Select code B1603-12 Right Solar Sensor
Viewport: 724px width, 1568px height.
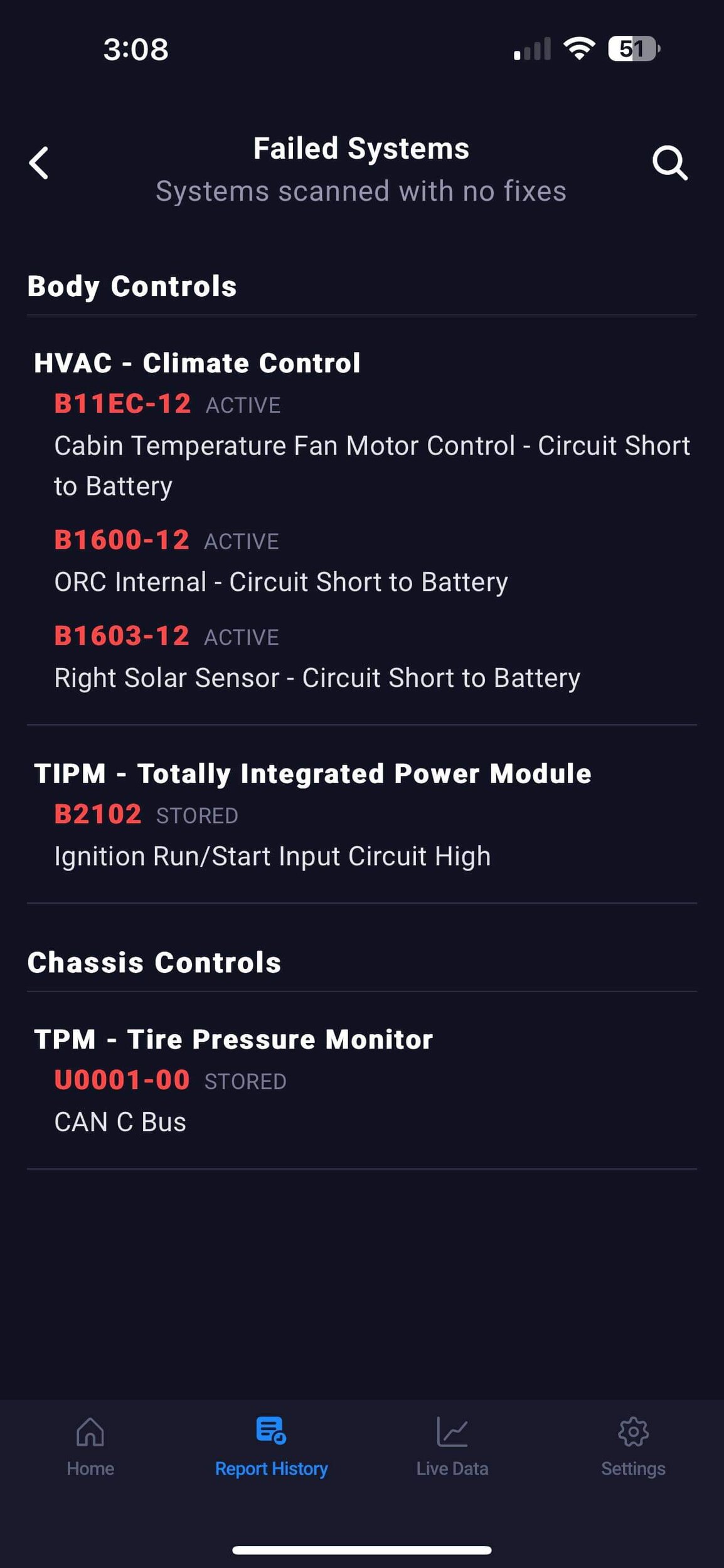(122, 637)
